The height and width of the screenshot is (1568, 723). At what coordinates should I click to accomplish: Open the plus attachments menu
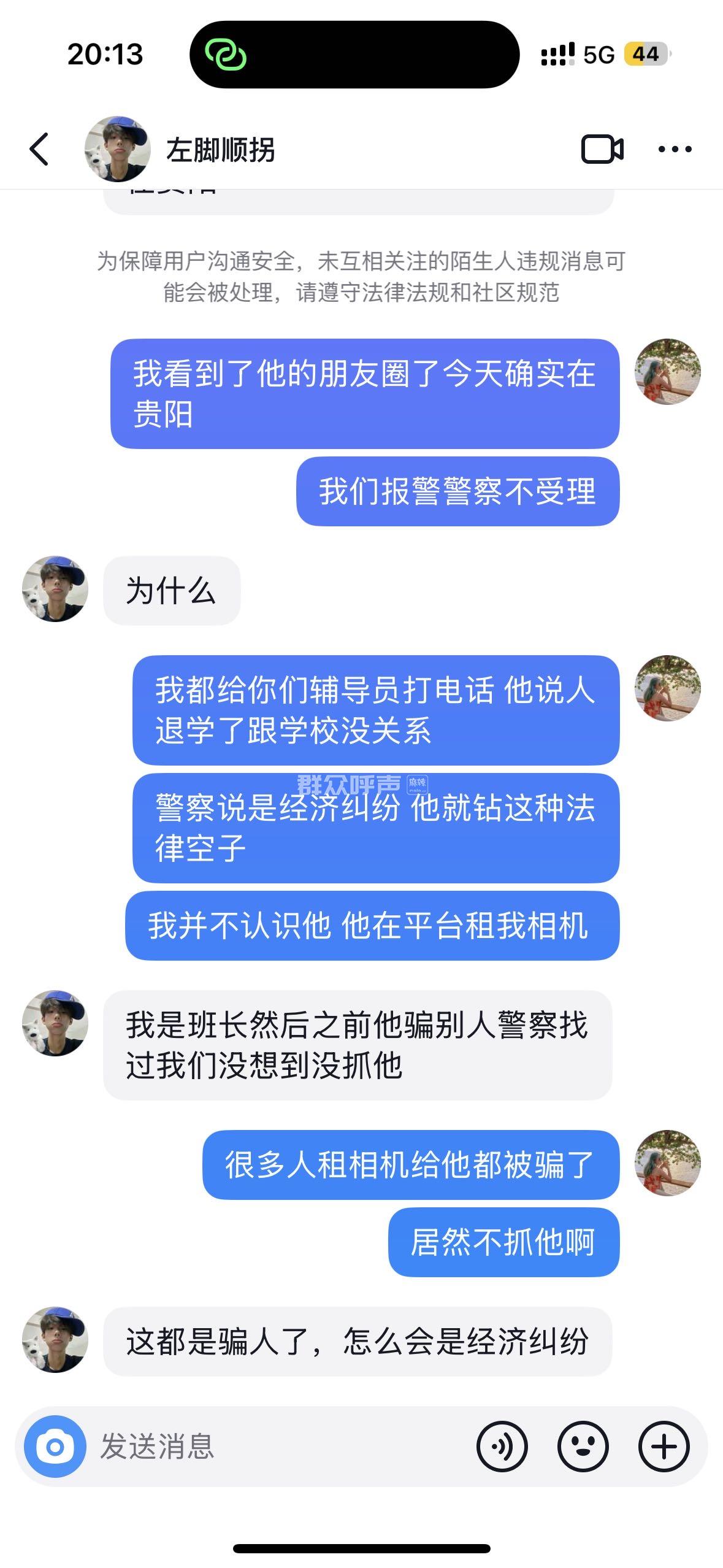664,1447
